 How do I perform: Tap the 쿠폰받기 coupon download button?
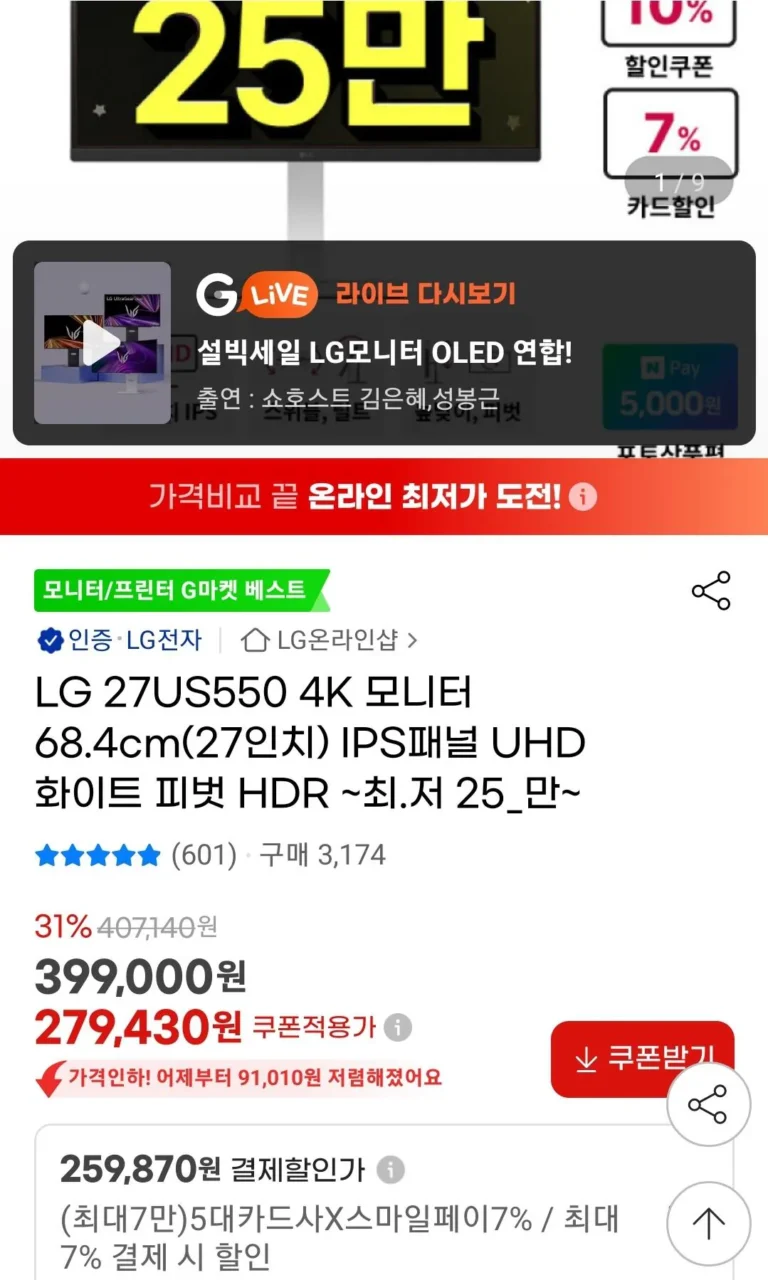(x=642, y=1058)
